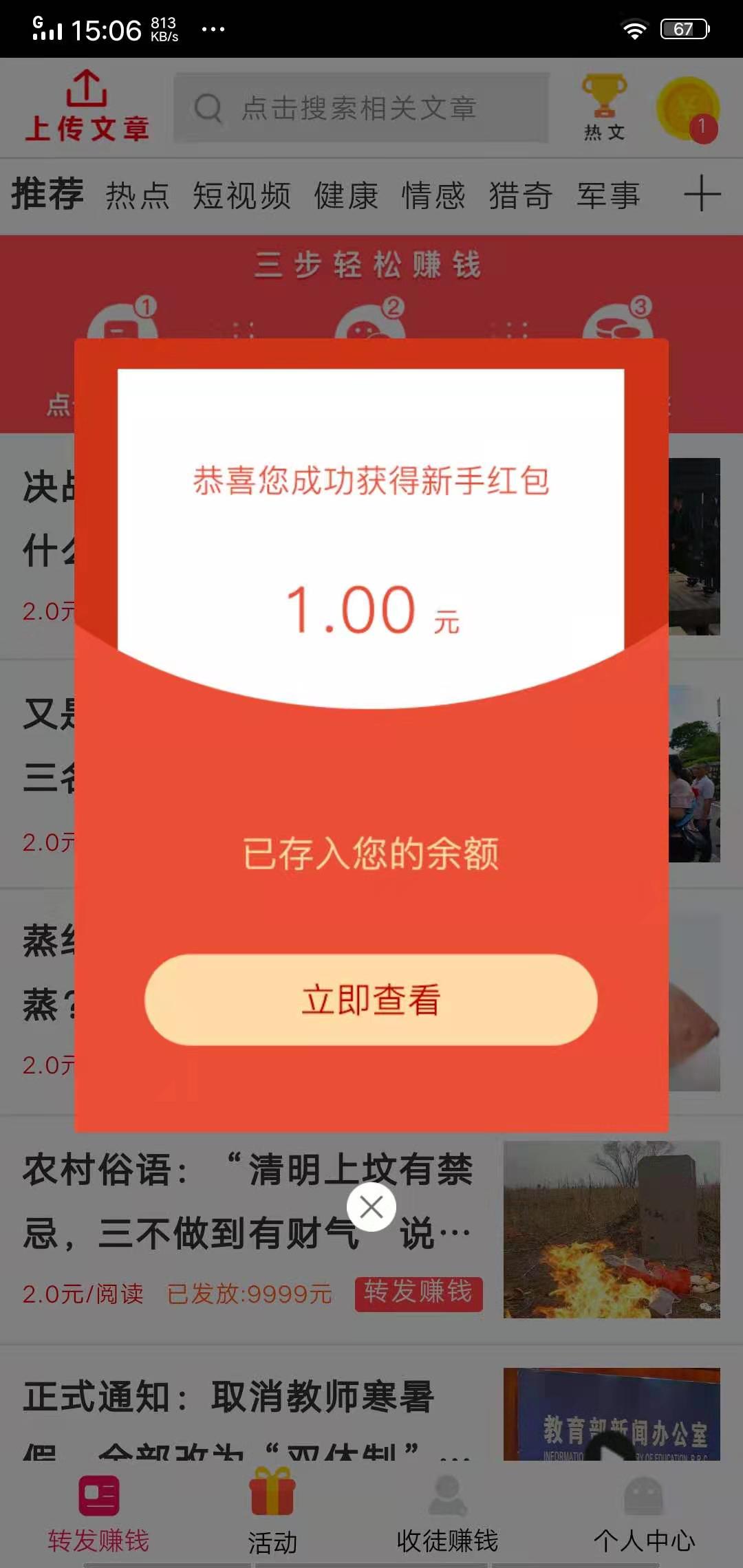Switch to the 短视频 tab
This screenshot has height=1568, width=743.
coord(242,195)
